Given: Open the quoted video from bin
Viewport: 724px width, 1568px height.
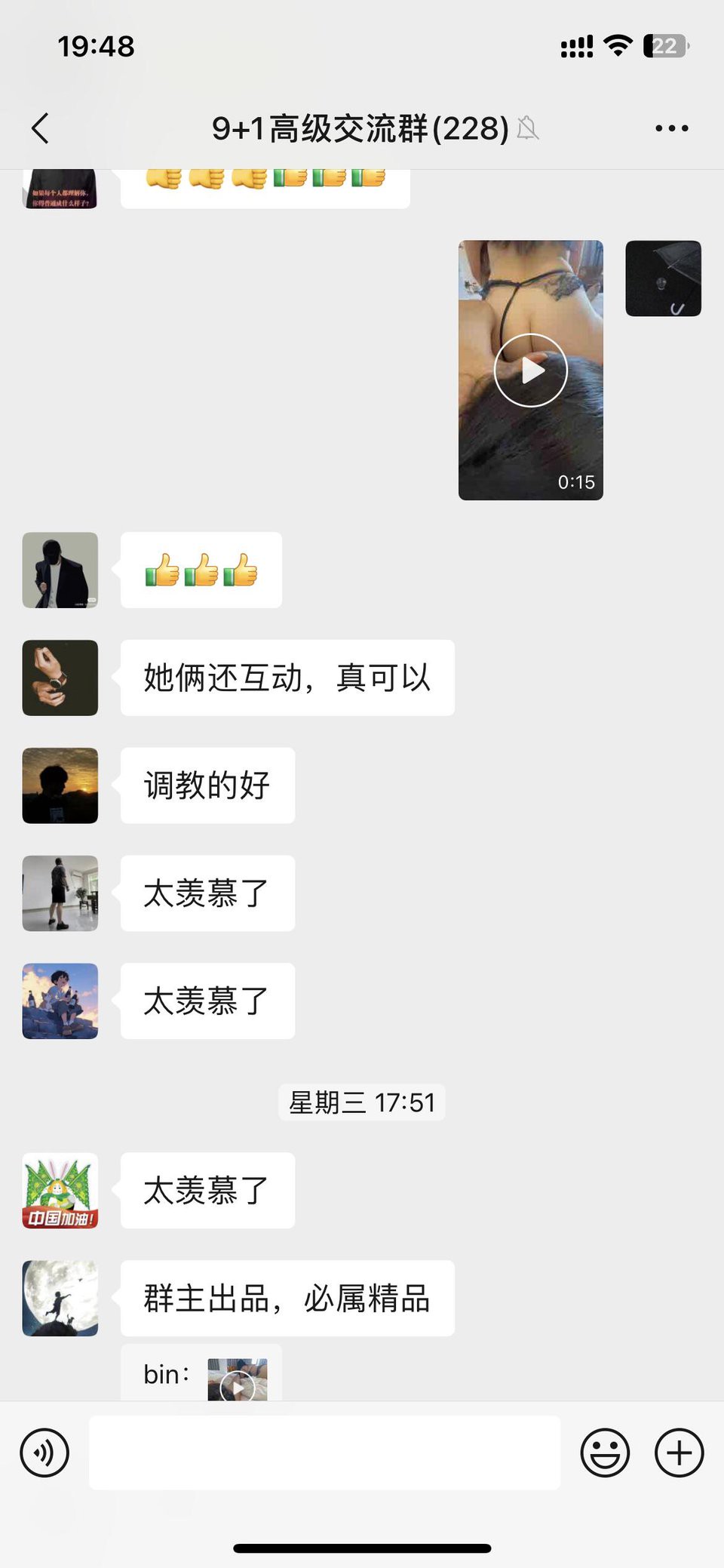Looking at the screenshot, I should tap(238, 1379).
